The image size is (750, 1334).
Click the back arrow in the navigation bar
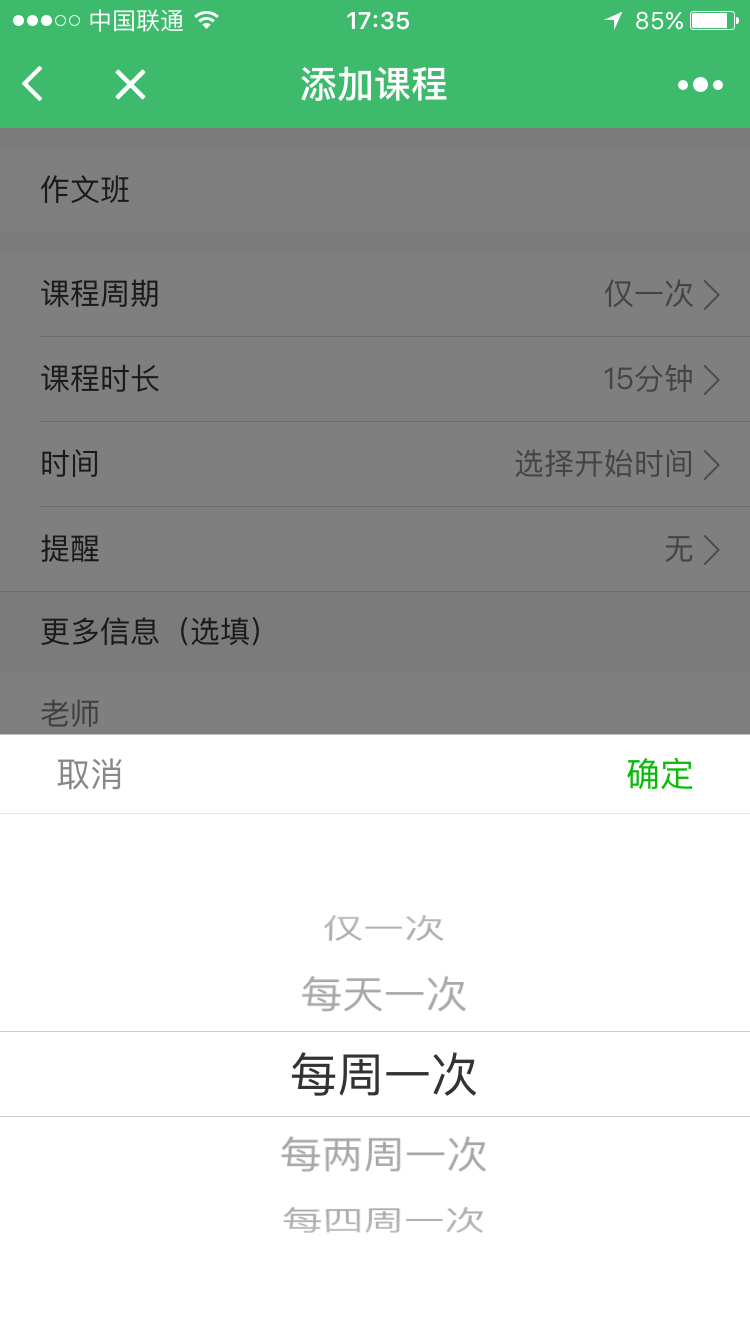(x=32, y=85)
